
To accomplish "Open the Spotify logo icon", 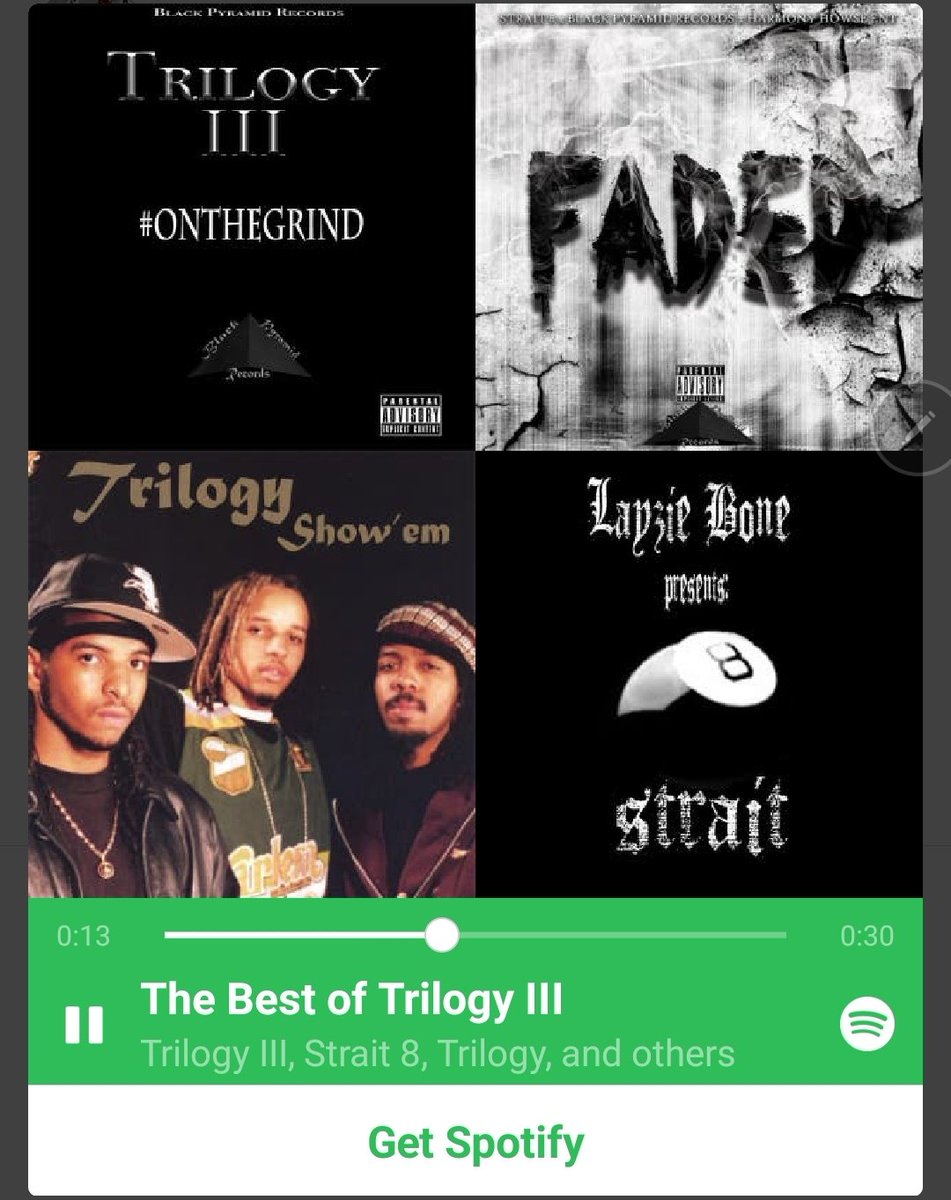I will (867, 1023).
